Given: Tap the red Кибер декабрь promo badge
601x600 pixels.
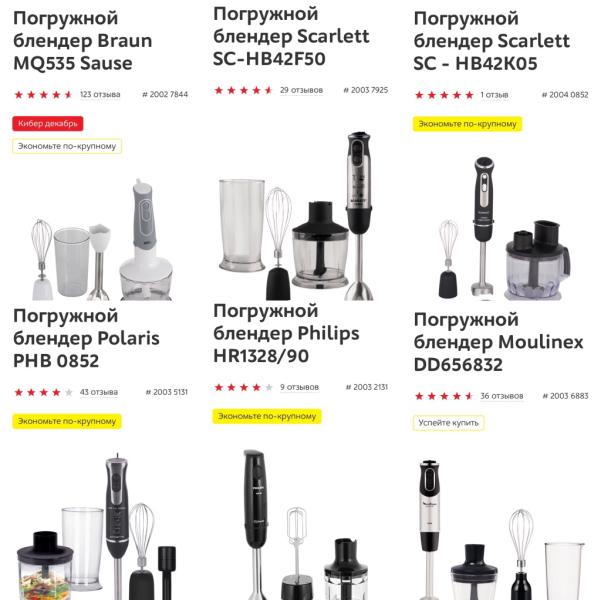Looking at the screenshot, I should [48, 123].
